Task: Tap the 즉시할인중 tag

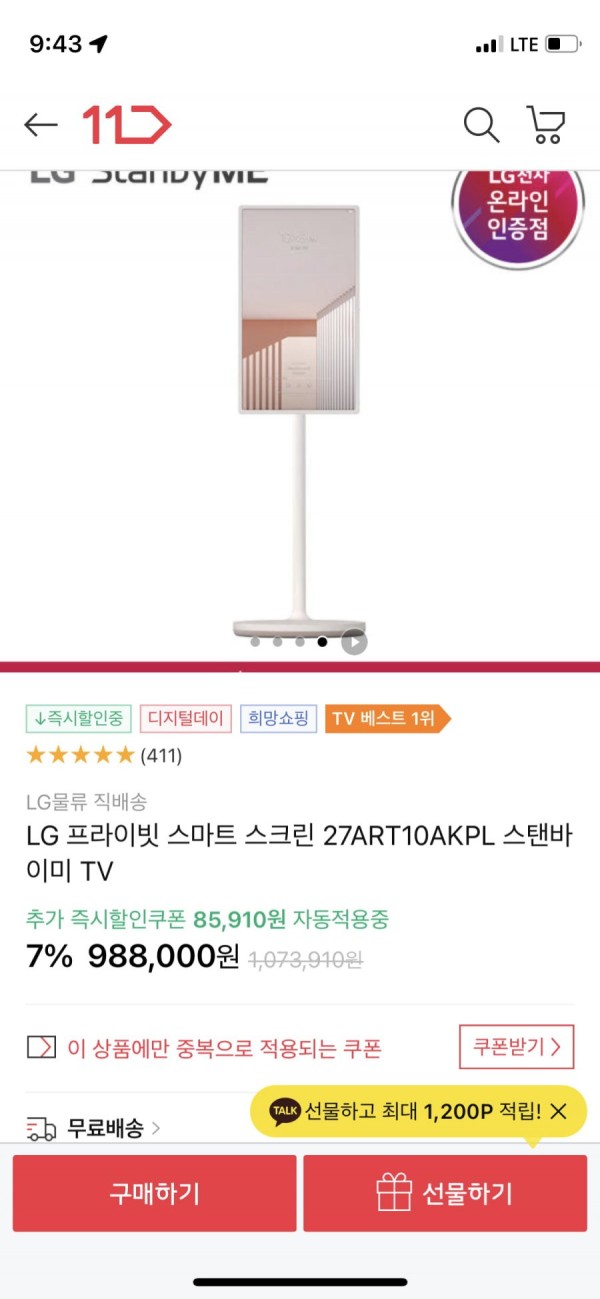Action: point(79,718)
